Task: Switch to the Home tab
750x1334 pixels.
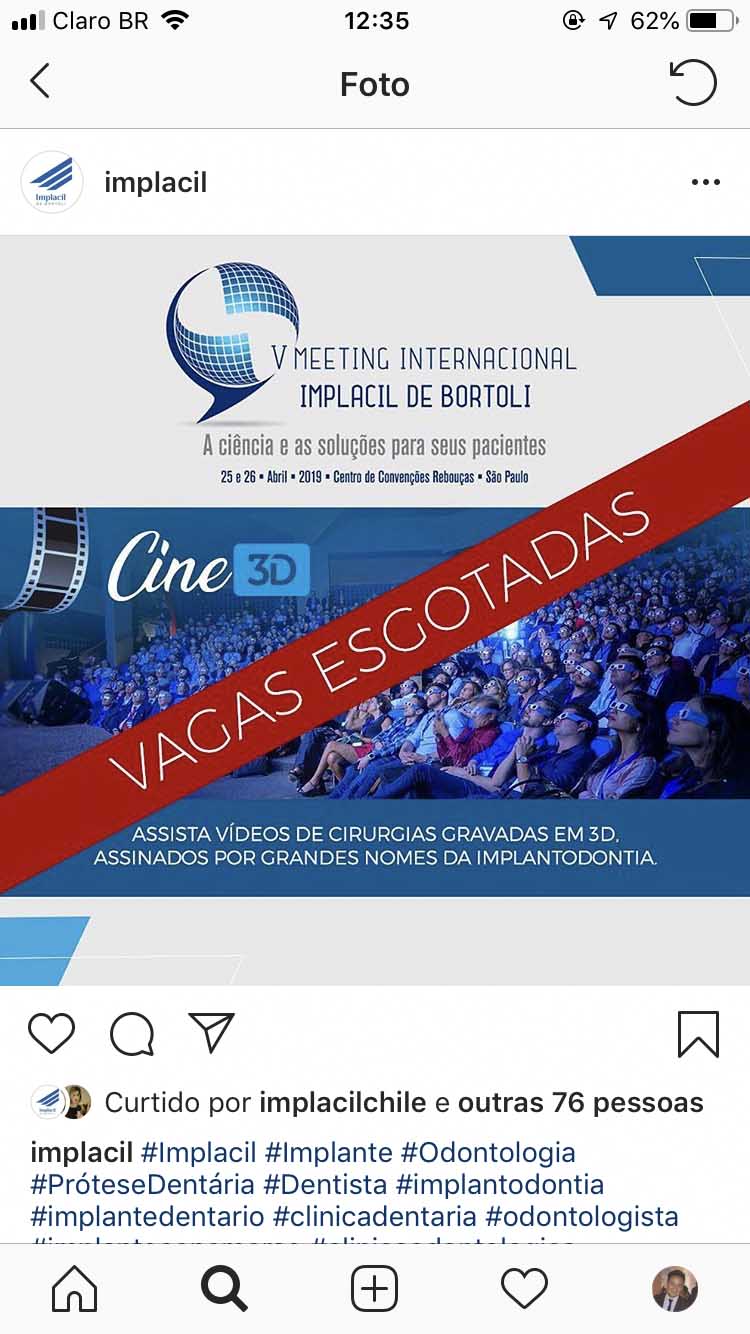Action: click(x=75, y=1289)
